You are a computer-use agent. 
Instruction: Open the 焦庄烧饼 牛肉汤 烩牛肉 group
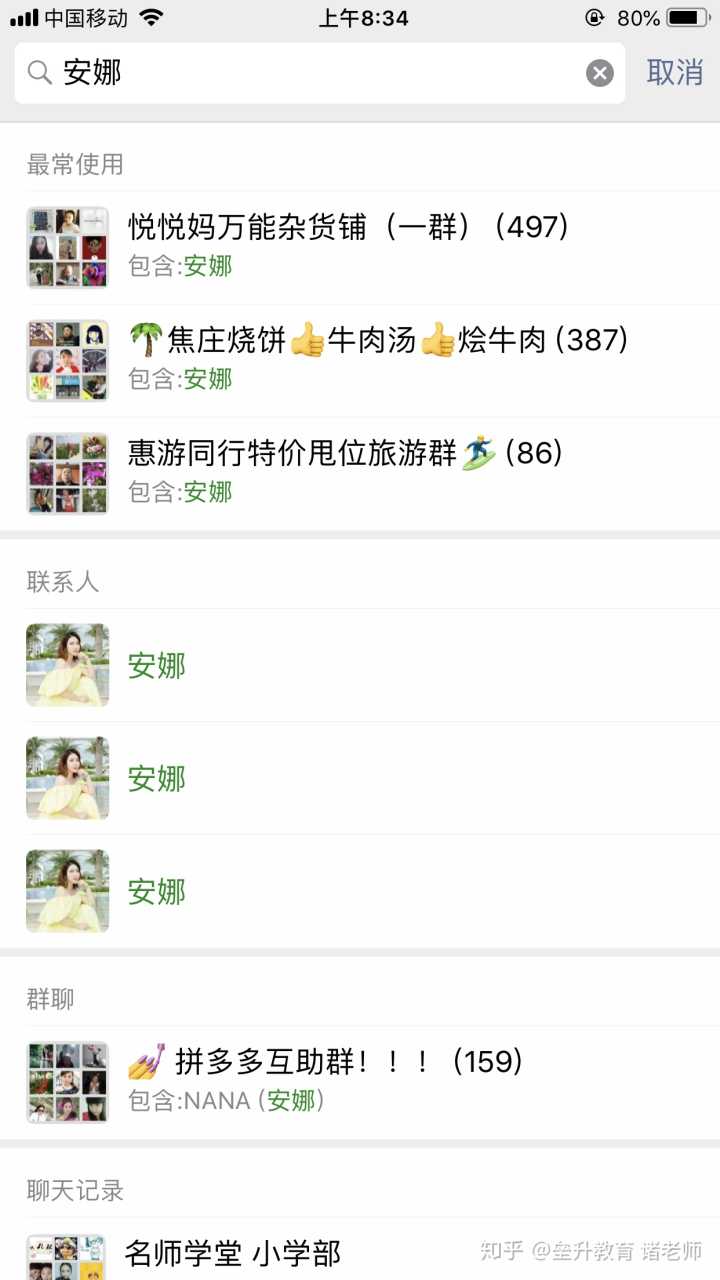(x=360, y=359)
